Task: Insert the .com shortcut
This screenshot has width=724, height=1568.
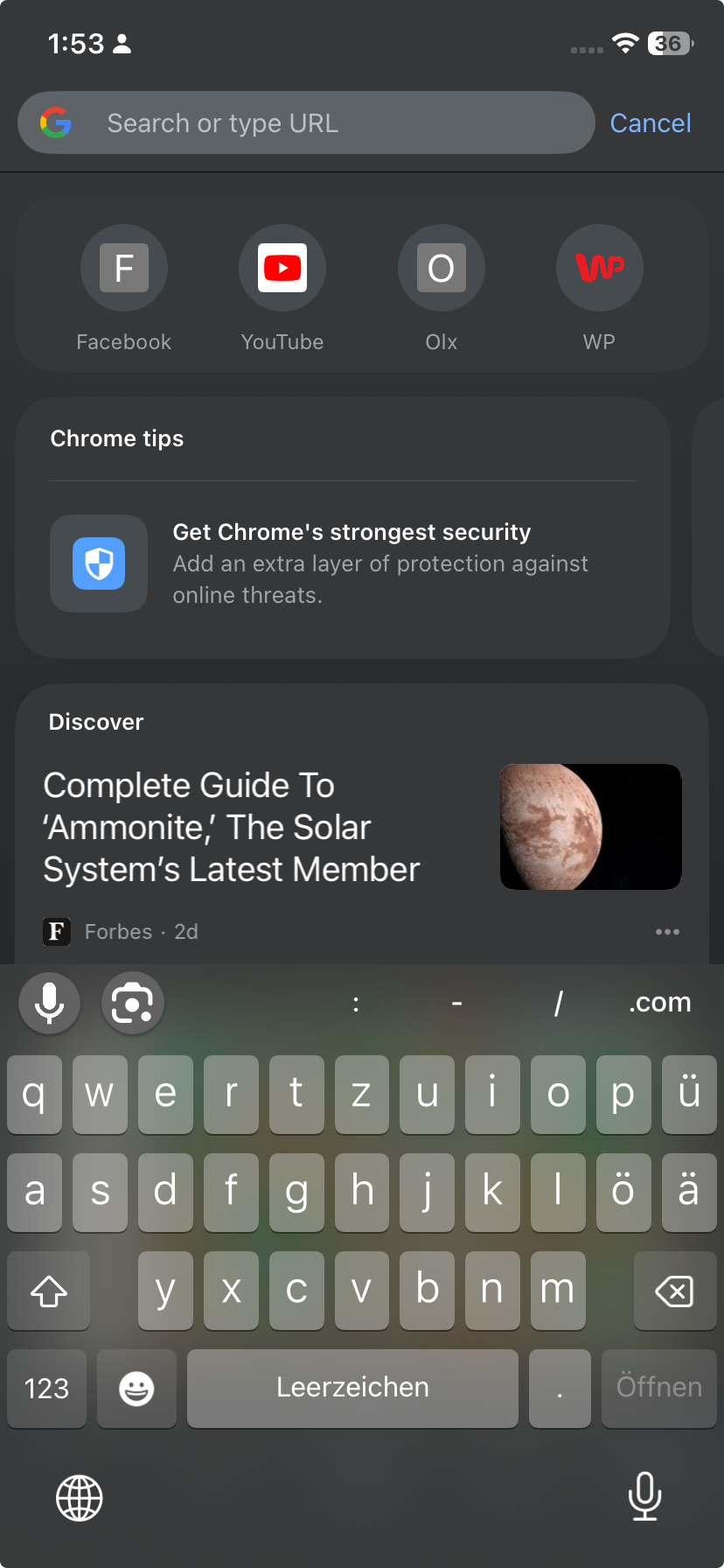Action: click(659, 1003)
